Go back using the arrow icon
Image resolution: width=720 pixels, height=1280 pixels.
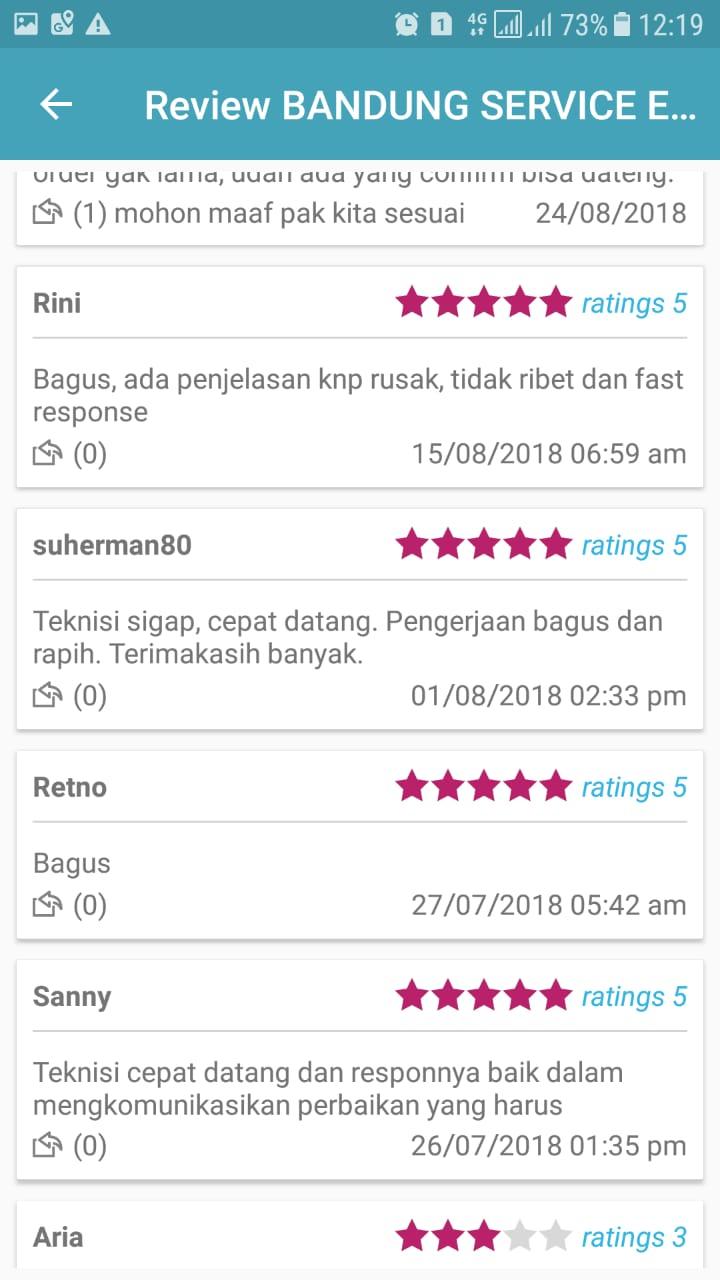(56, 105)
